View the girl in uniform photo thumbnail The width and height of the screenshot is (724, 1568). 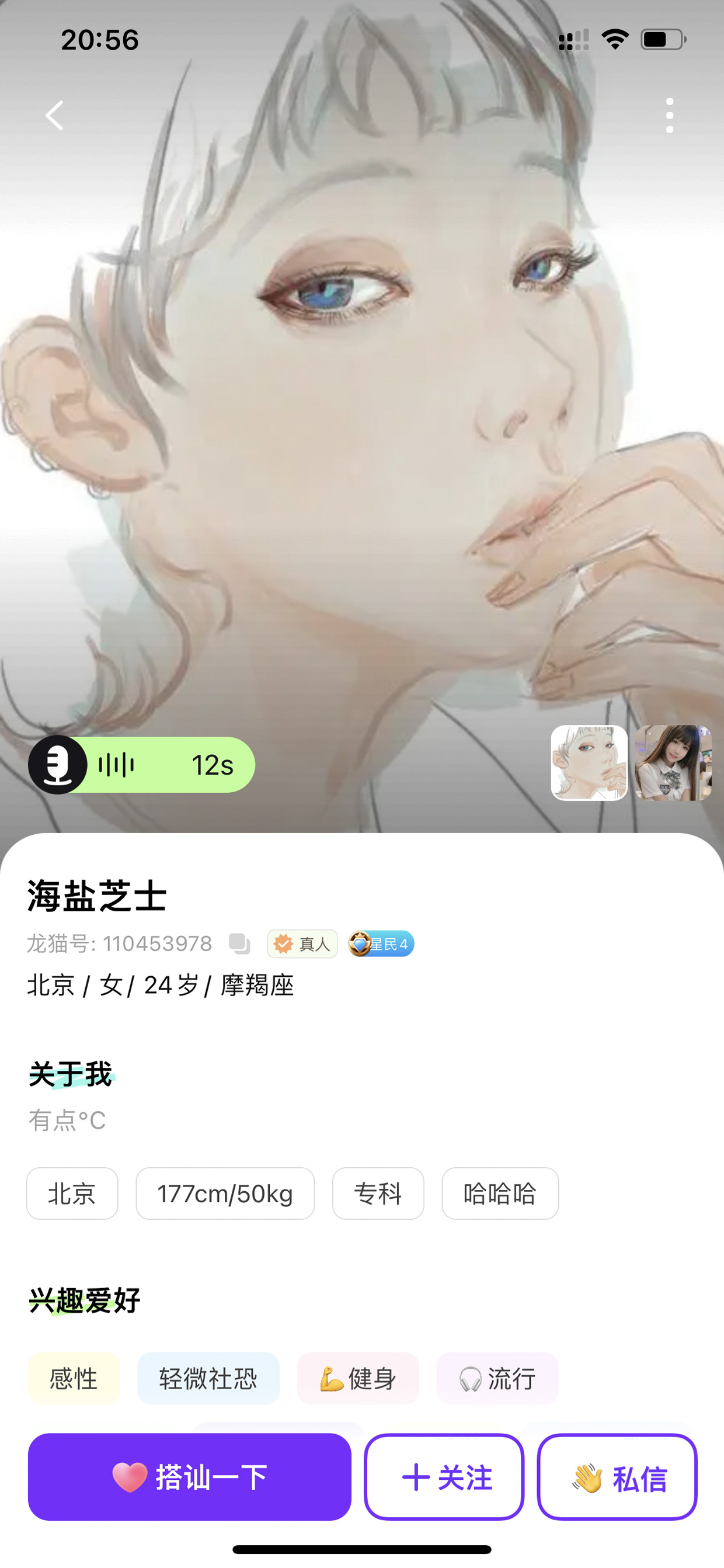pyautogui.click(x=673, y=763)
